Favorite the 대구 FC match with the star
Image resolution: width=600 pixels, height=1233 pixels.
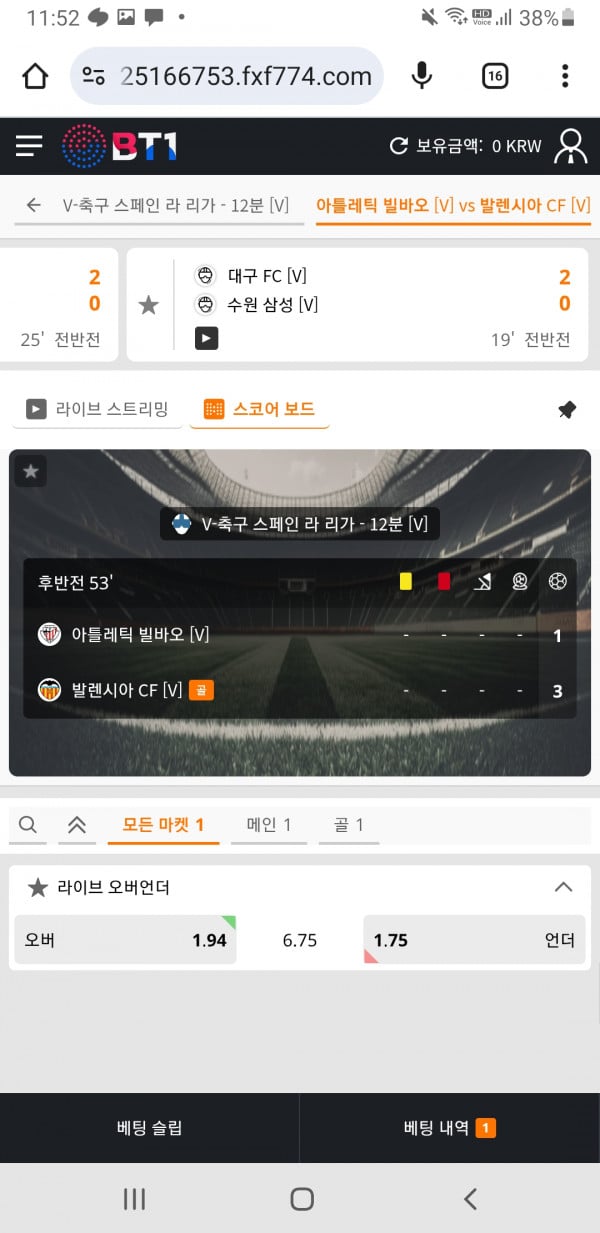(x=149, y=305)
